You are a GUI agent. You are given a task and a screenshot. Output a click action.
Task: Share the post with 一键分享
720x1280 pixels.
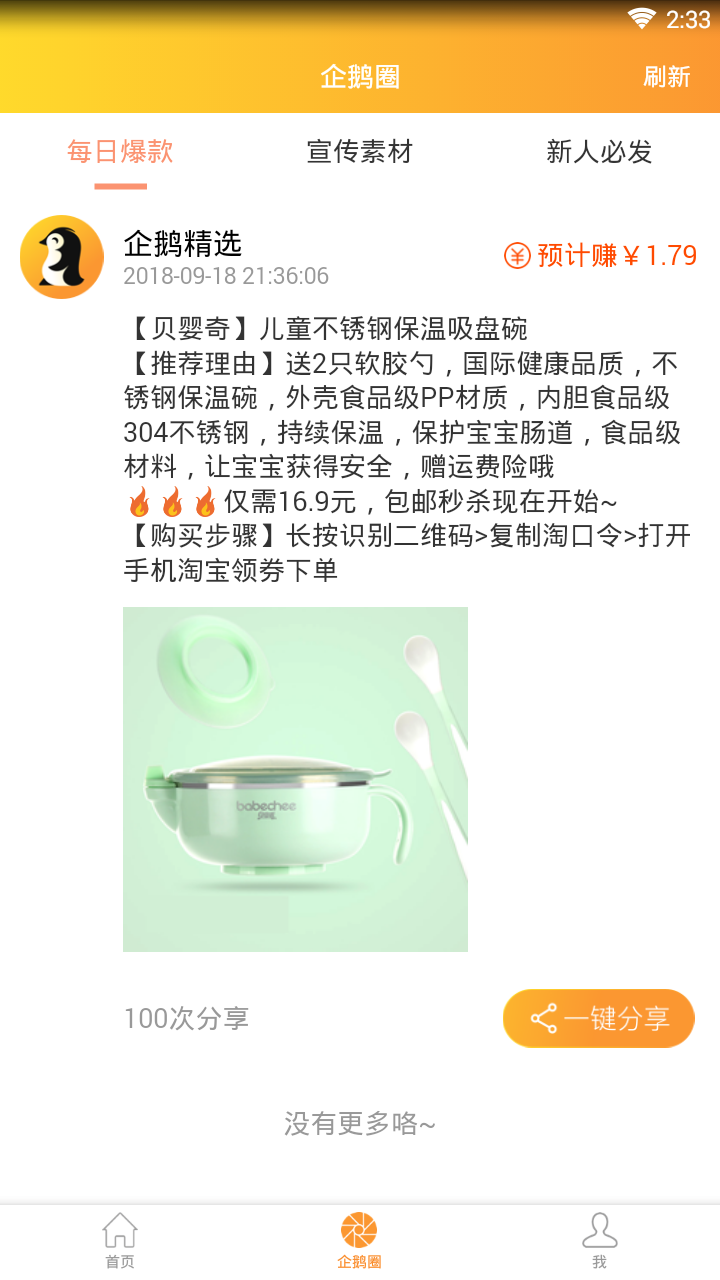tap(598, 1018)
